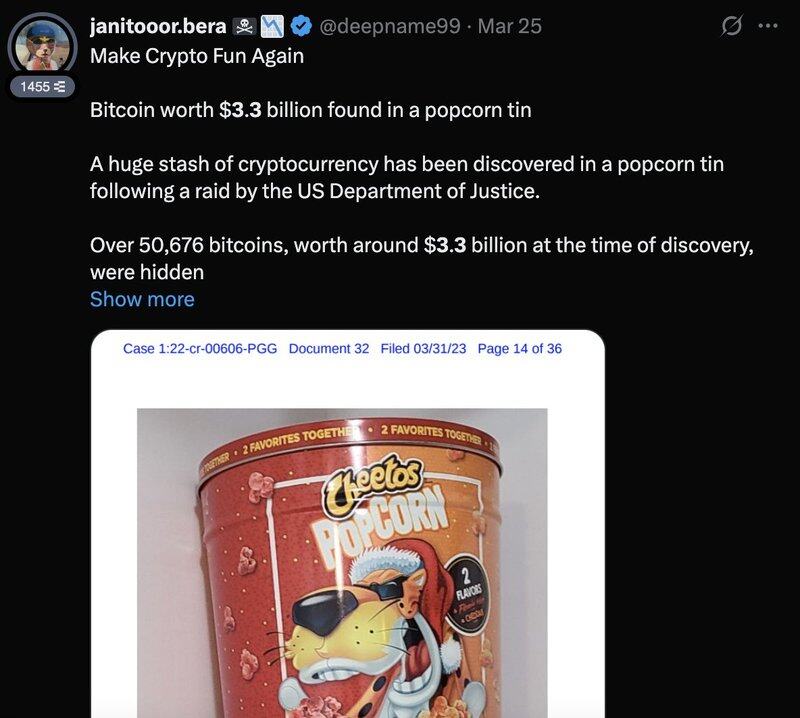Expand the post with Show more

point(142,299)
